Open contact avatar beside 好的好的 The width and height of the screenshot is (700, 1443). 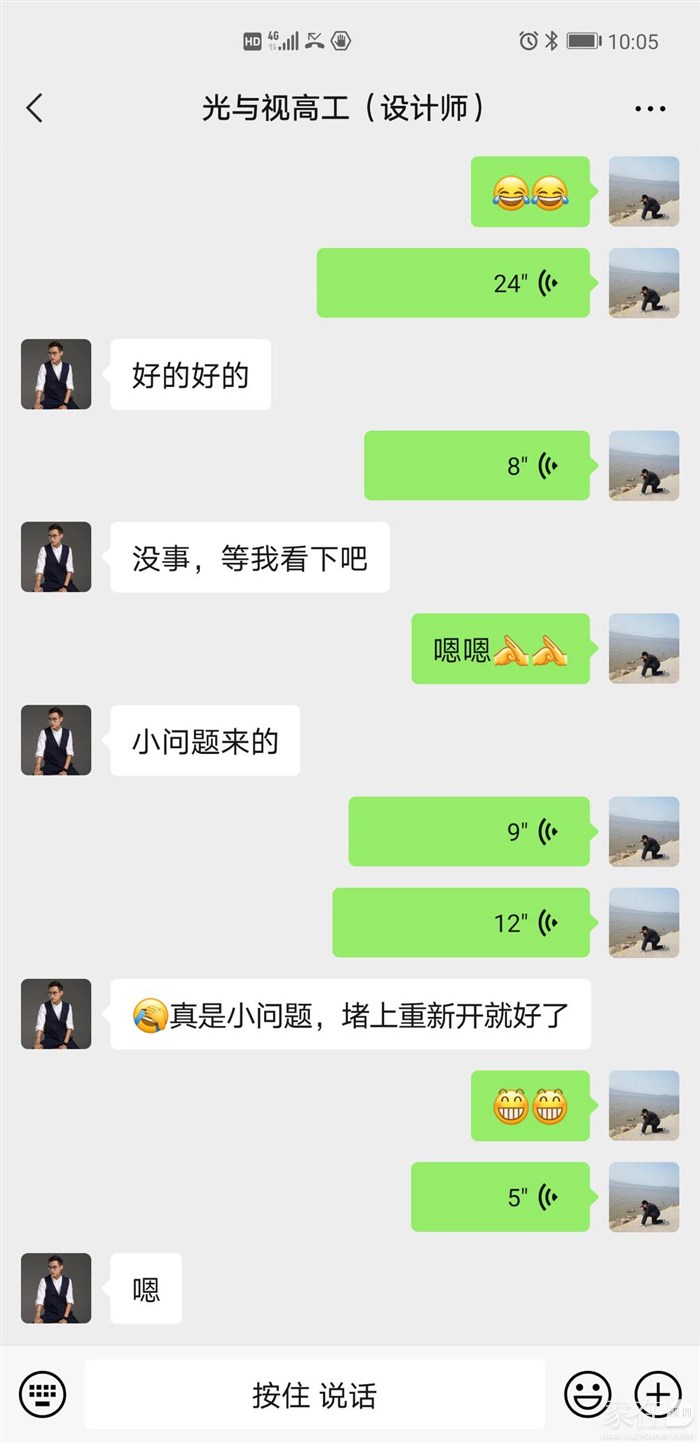pos(56,374)
